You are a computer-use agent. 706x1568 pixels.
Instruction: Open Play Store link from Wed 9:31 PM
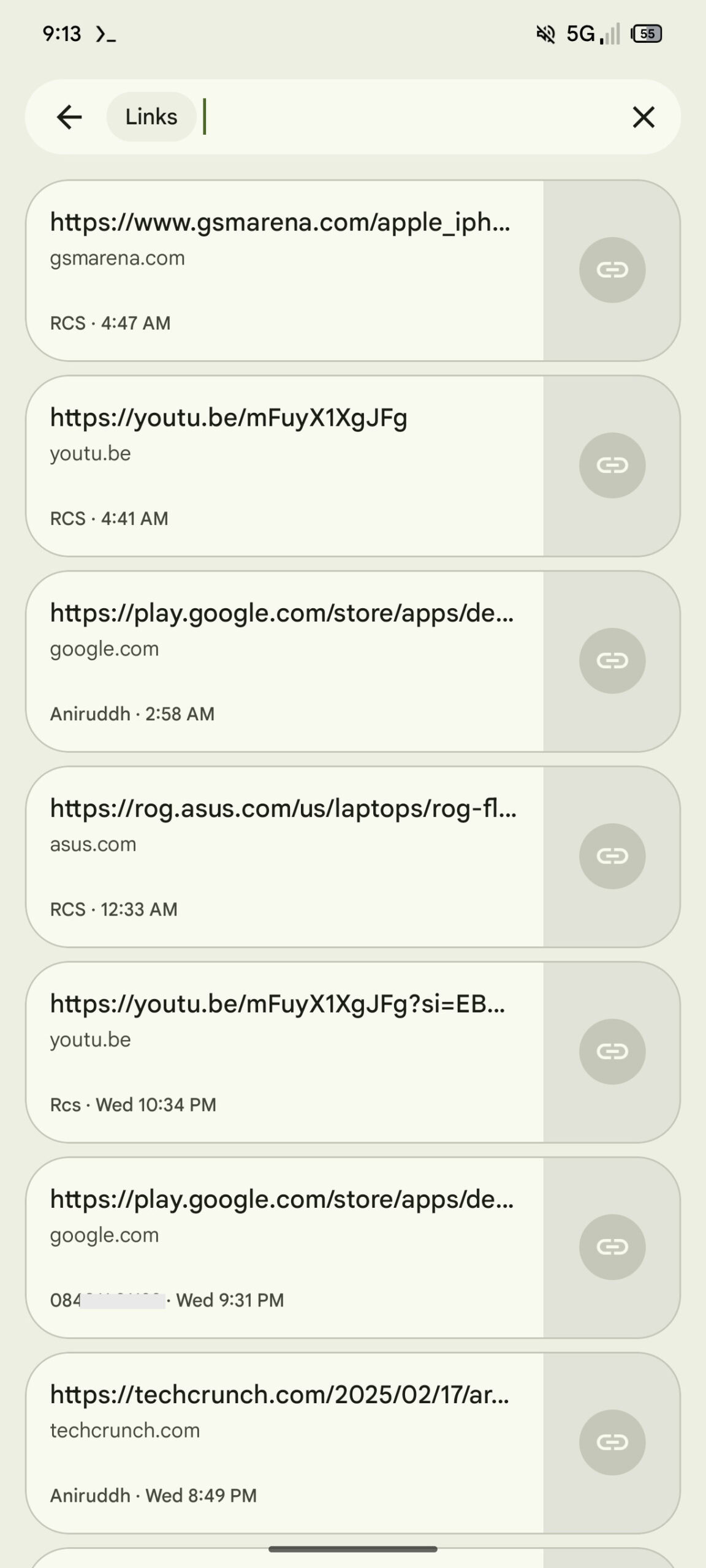[x=352, y=1247]
